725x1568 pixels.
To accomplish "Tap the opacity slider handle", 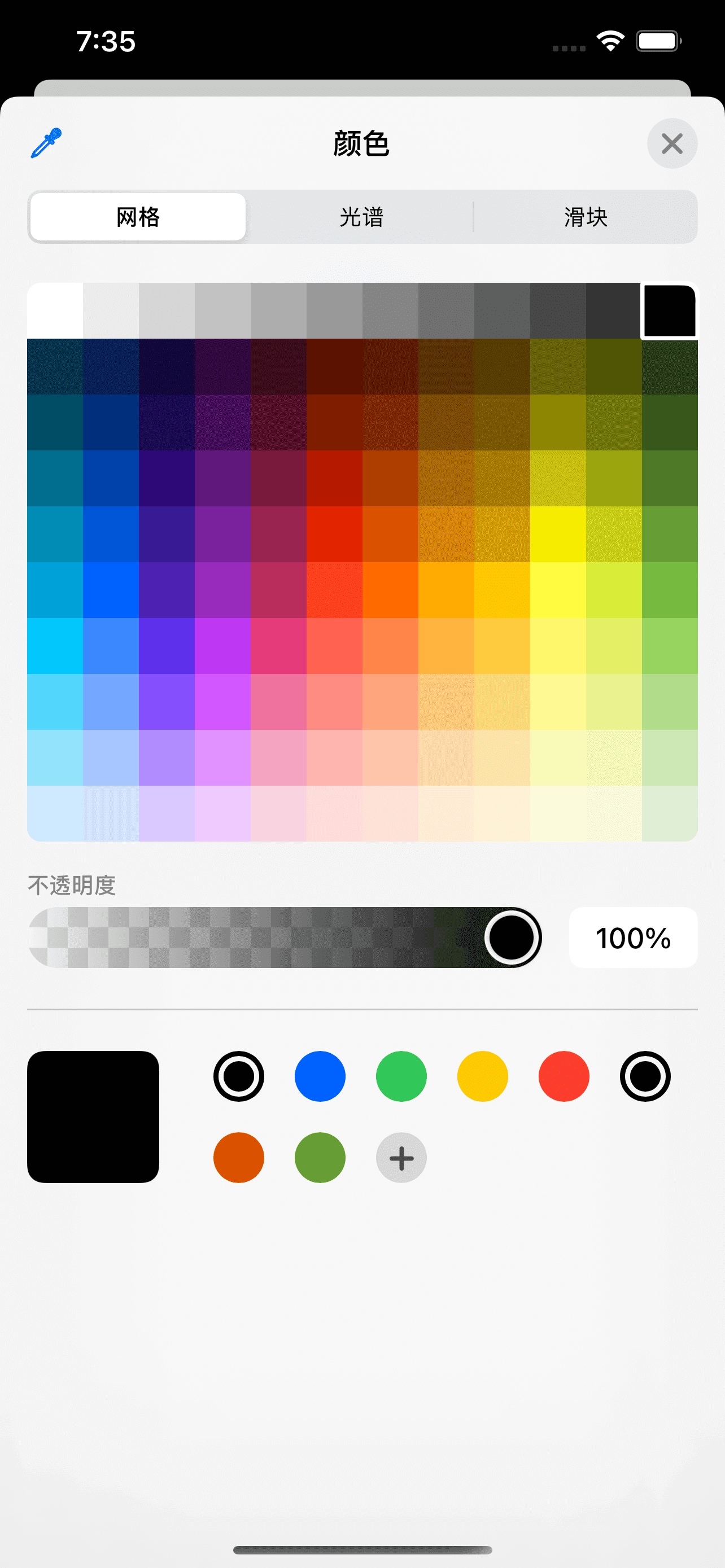I will (512, 938).
